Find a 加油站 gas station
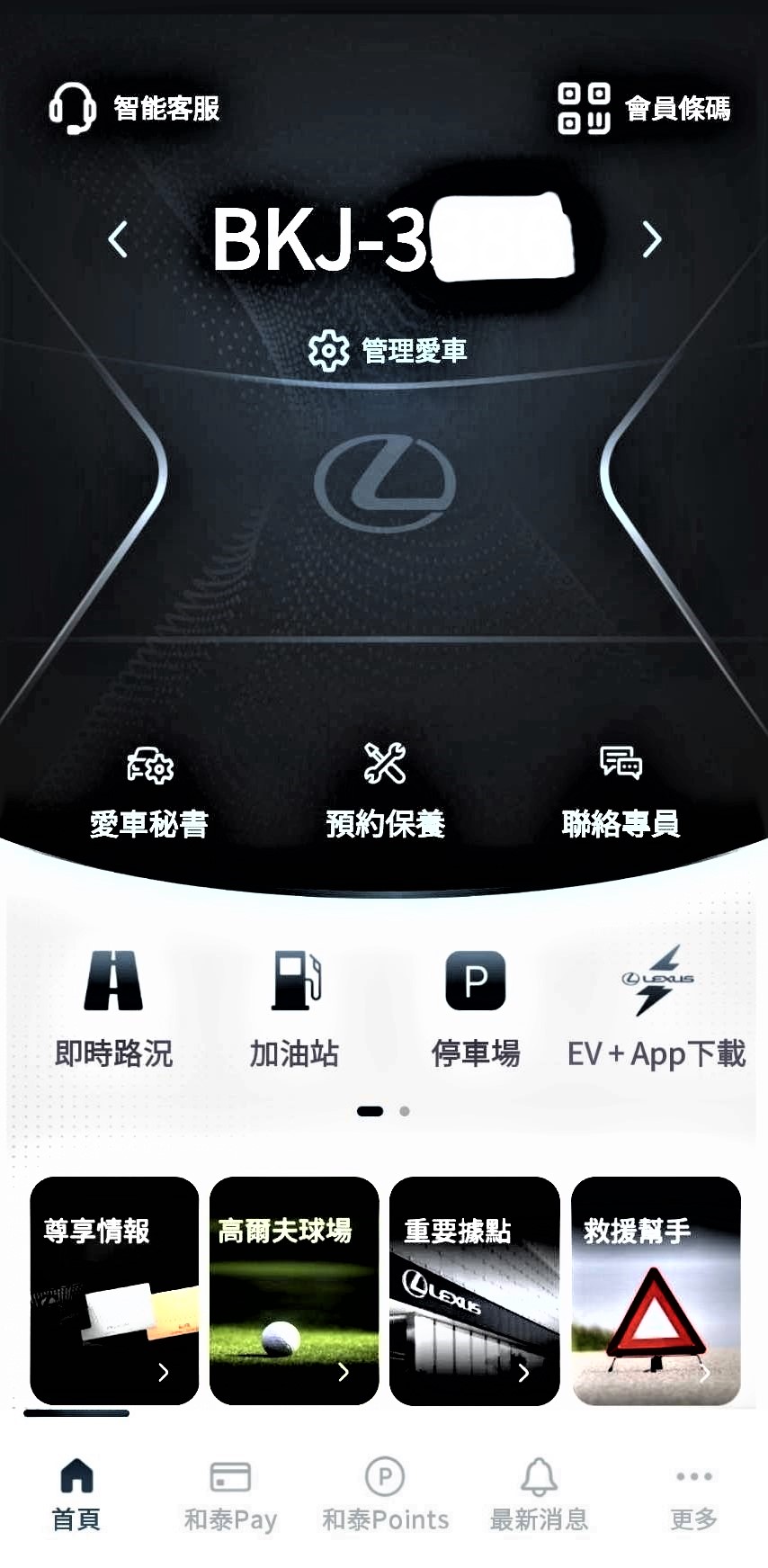Image resolution: width=768 pixels, height=1568 pixels. 295,1008
